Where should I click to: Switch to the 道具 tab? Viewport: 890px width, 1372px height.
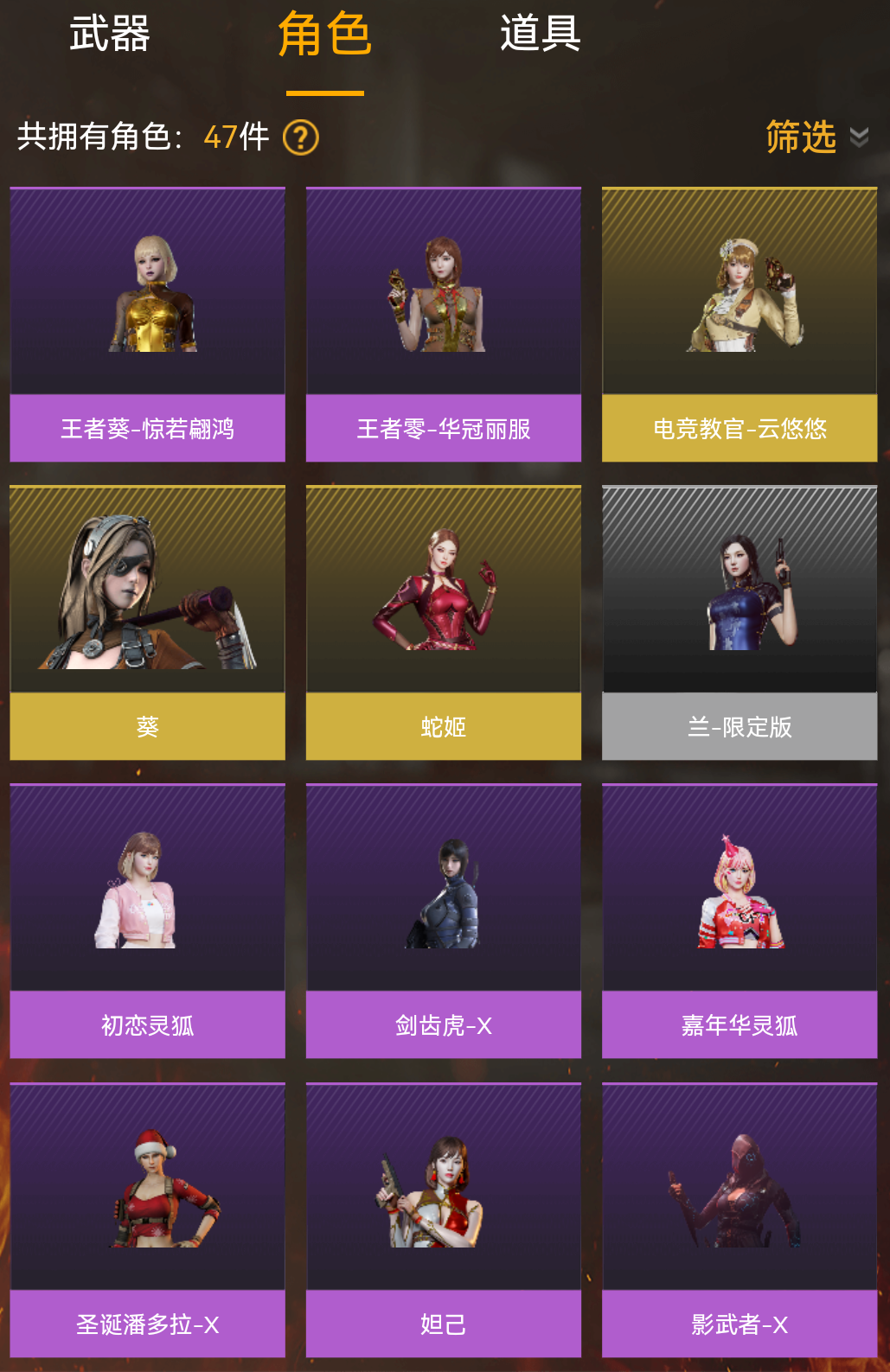pyautogui.click(x=540, y=35)
